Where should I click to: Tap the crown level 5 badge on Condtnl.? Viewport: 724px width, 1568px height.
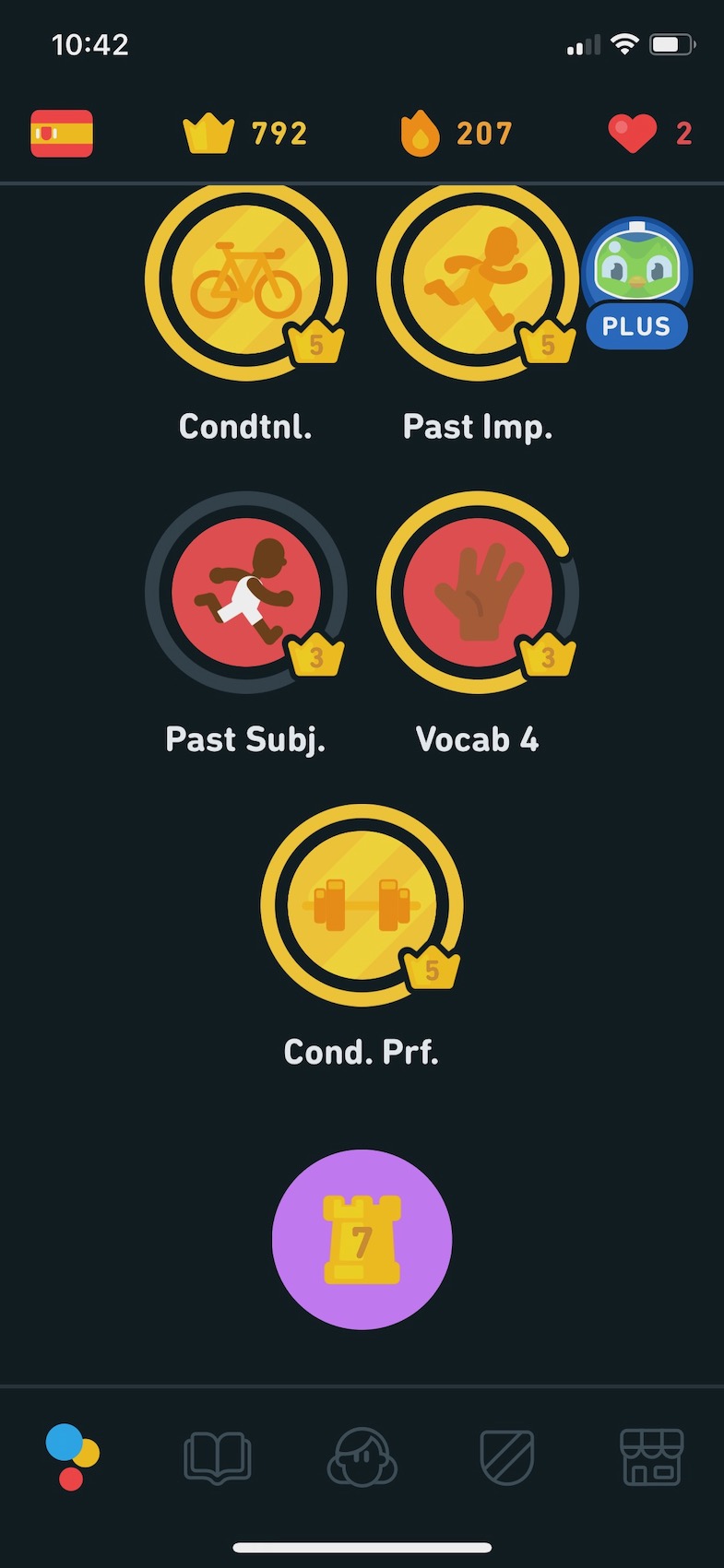click(316, 340)
